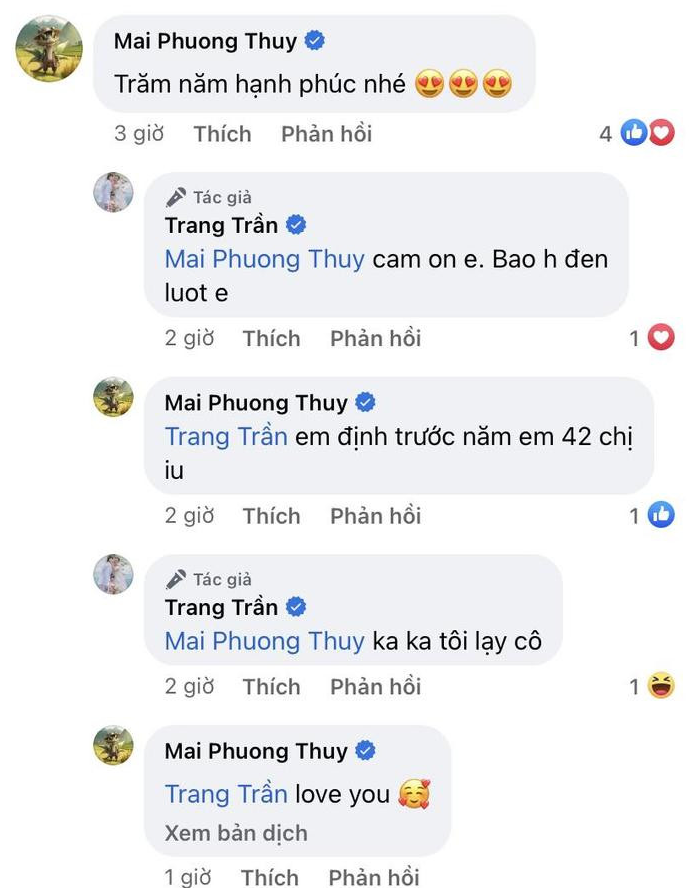View the laughing reaction on "ka ka tôi lạy cô"
This screenshot has width=689, height=888.
click(660, 686)
